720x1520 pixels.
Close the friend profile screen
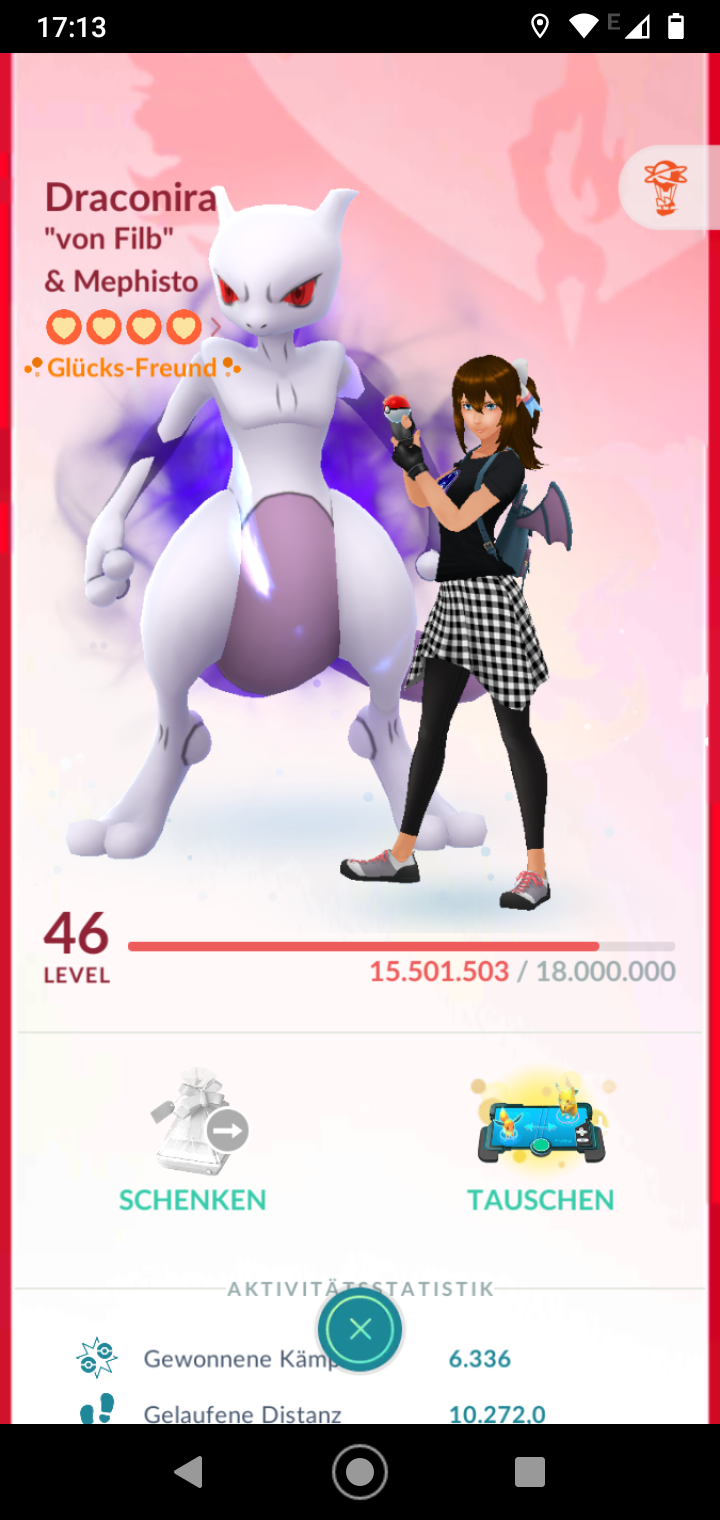point(360,1329)
